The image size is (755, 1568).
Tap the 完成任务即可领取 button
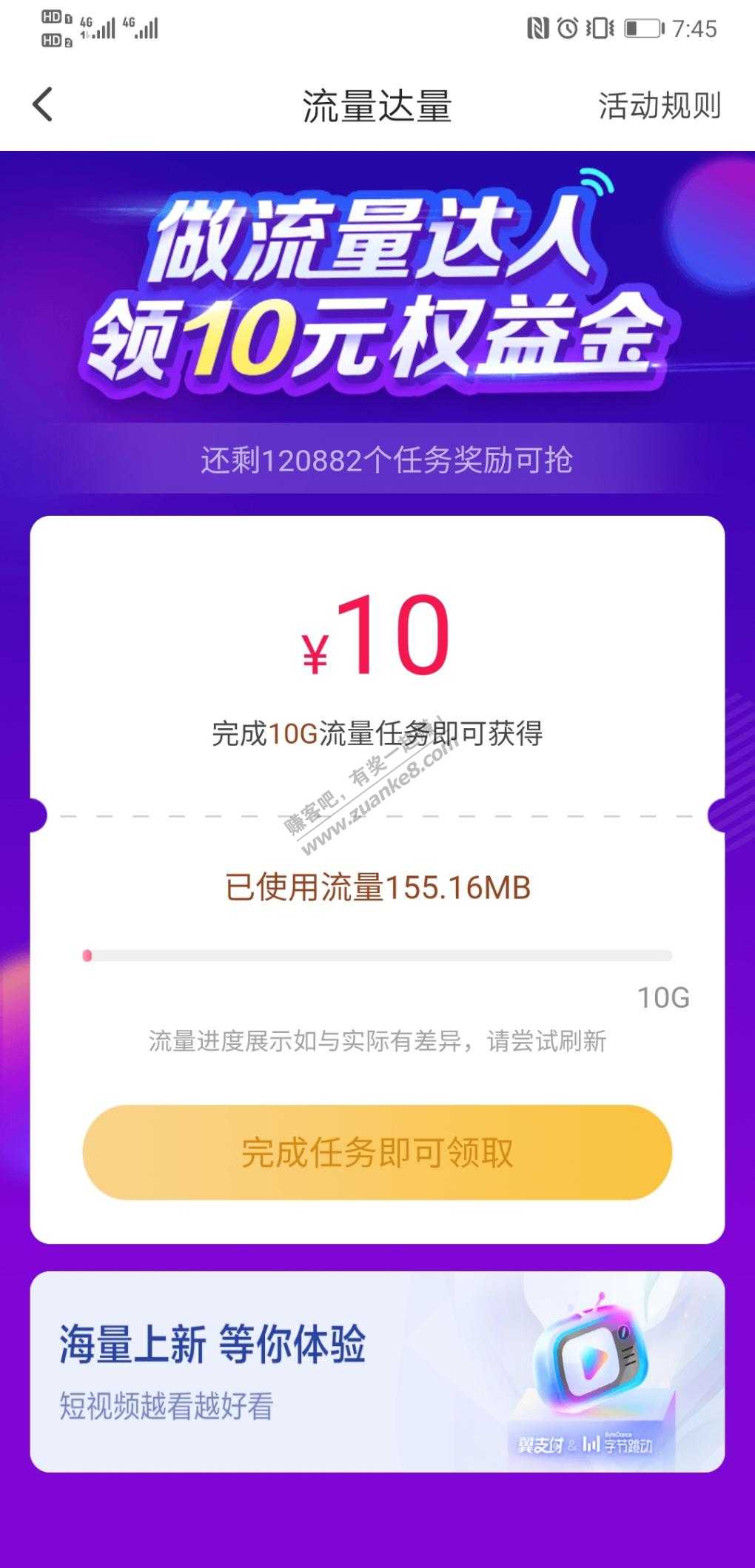point(377,1152)
